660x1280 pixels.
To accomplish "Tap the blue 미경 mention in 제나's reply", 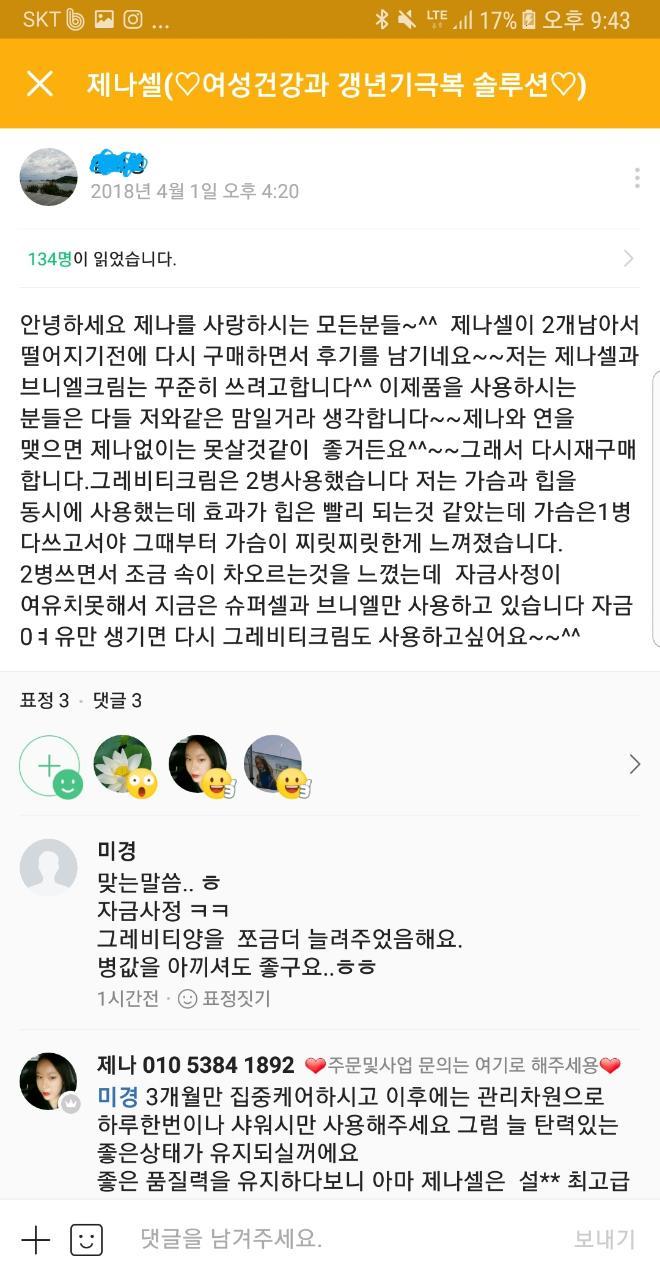I will pyautogui.click(x=118, y=1097).
